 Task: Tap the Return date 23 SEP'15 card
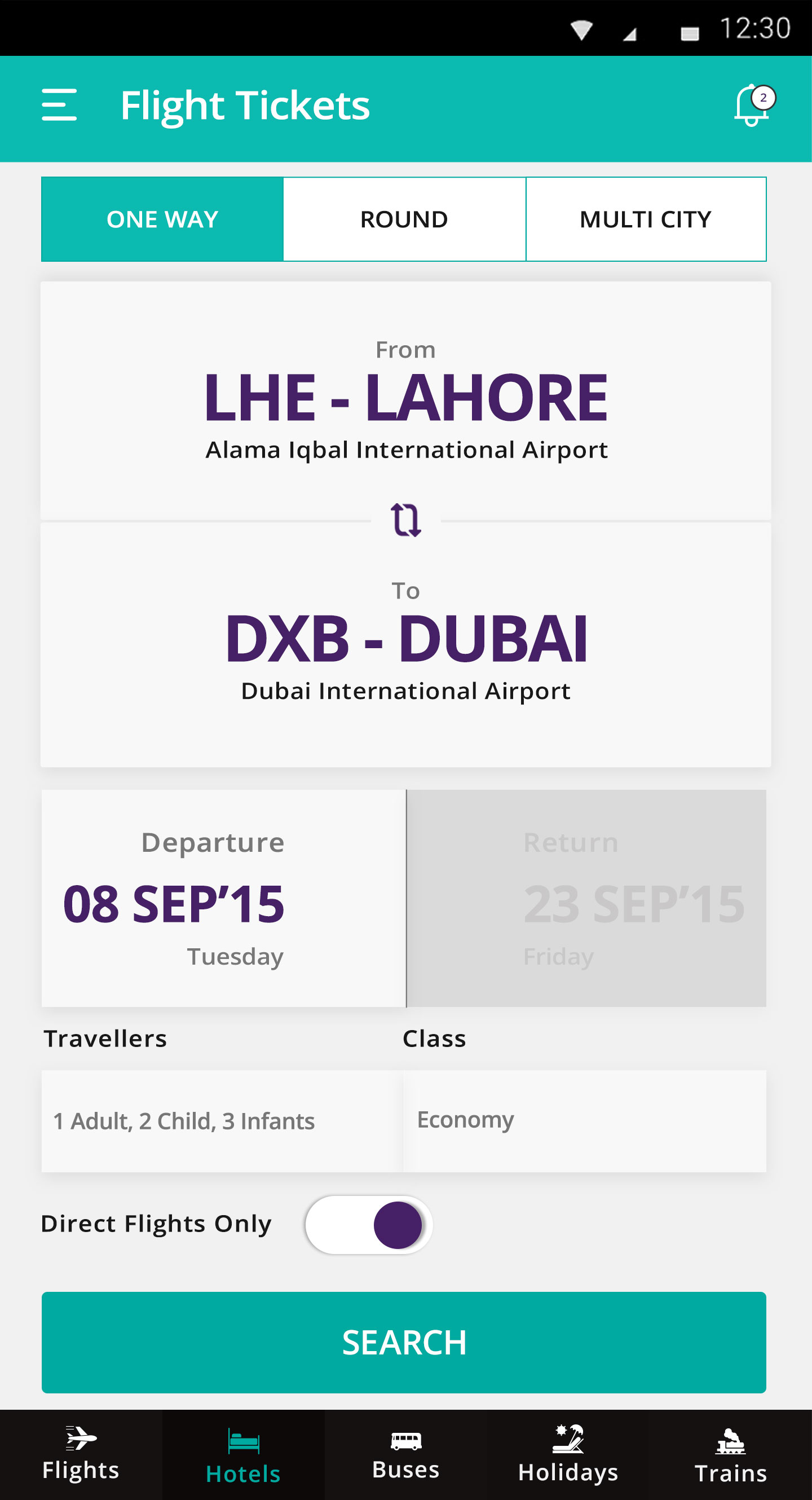[586, 898]
